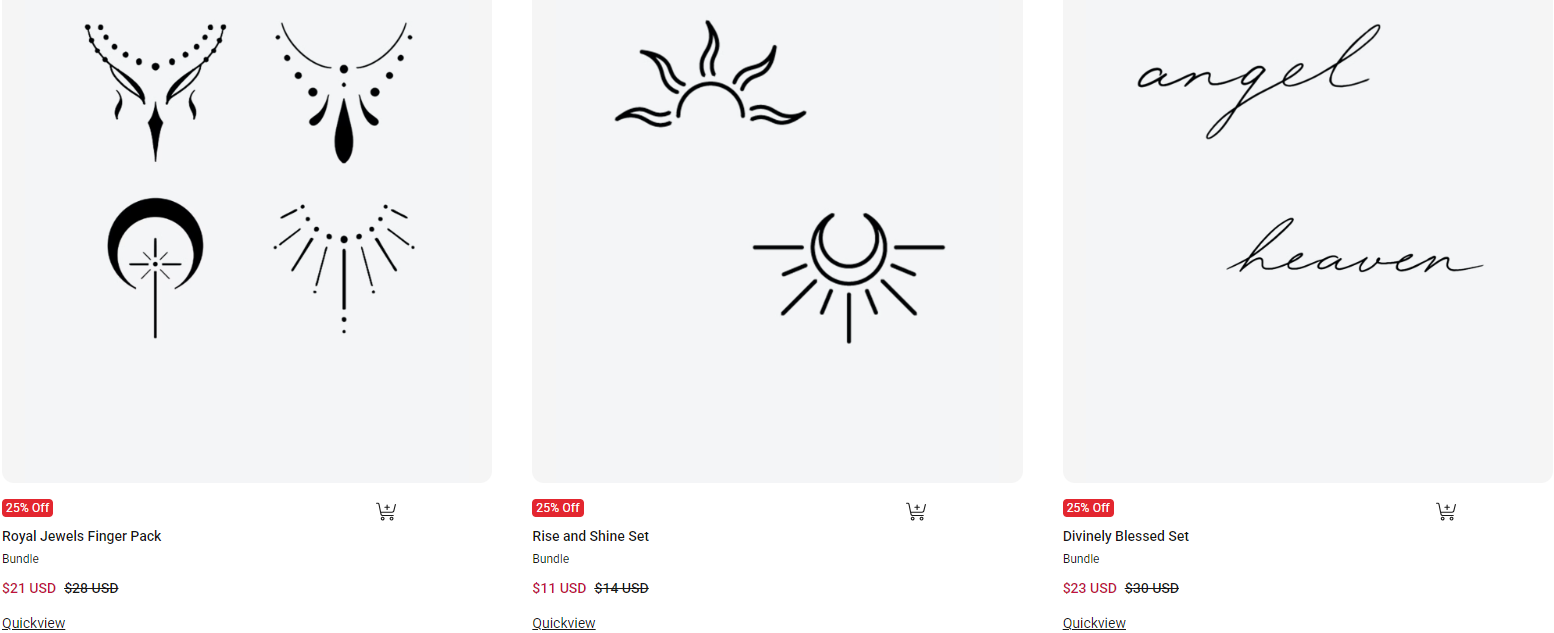The width and height of the screenshot is (1554, 633).
Task: Select the Royal Jewels Finger Pack title
Action: 82,536
